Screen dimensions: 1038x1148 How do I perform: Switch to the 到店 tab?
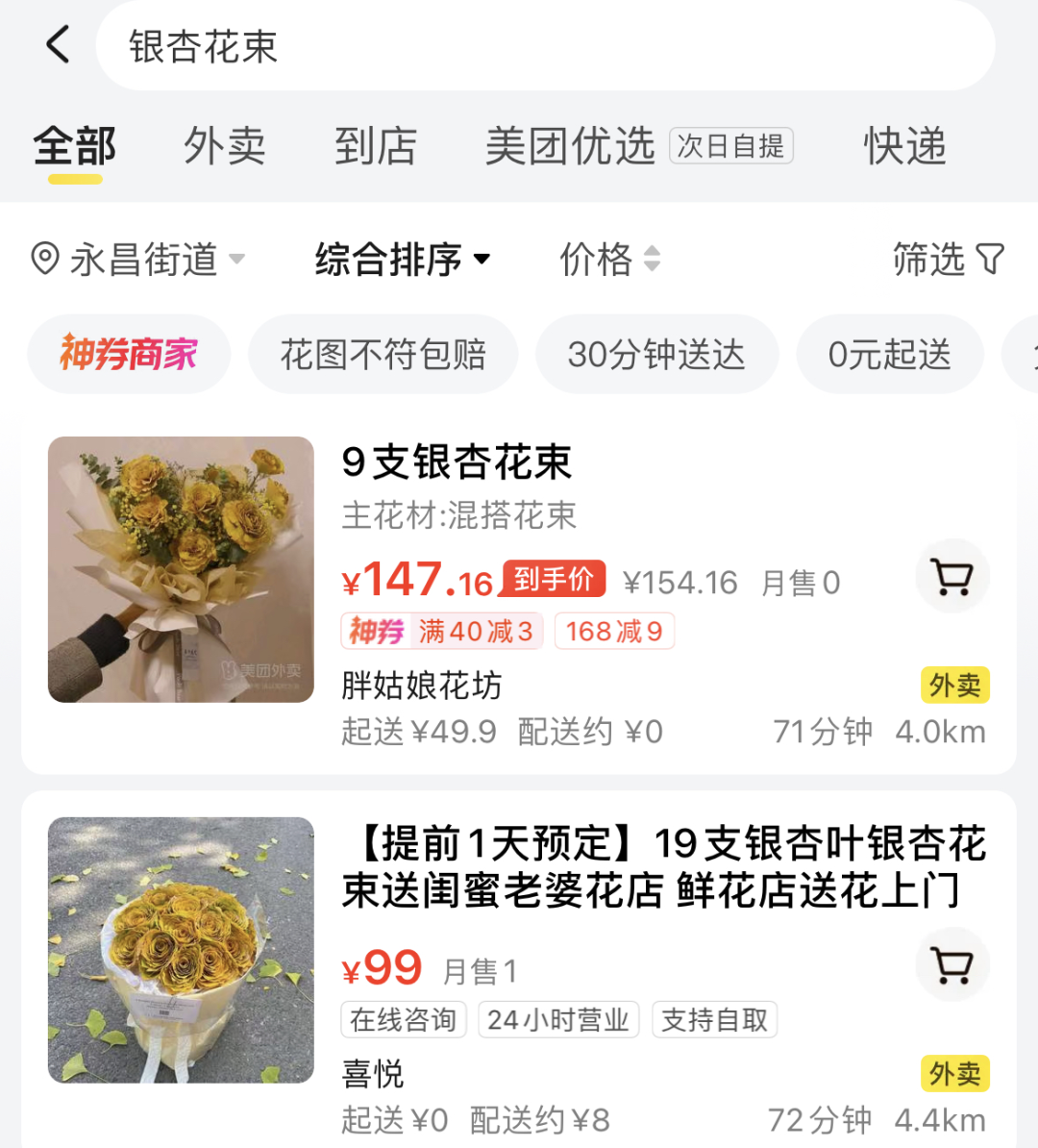[376, 146]
